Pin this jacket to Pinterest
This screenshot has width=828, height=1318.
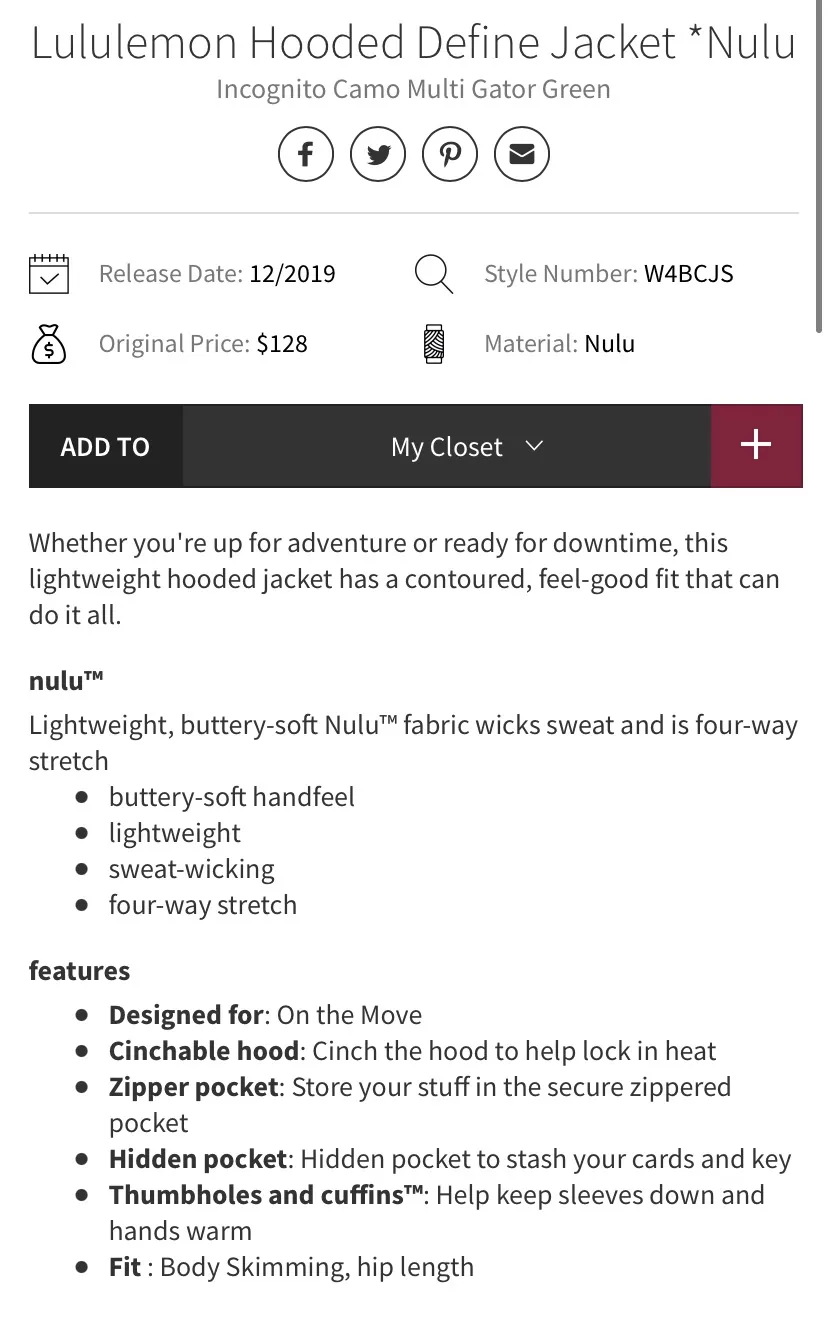point(450,154)
